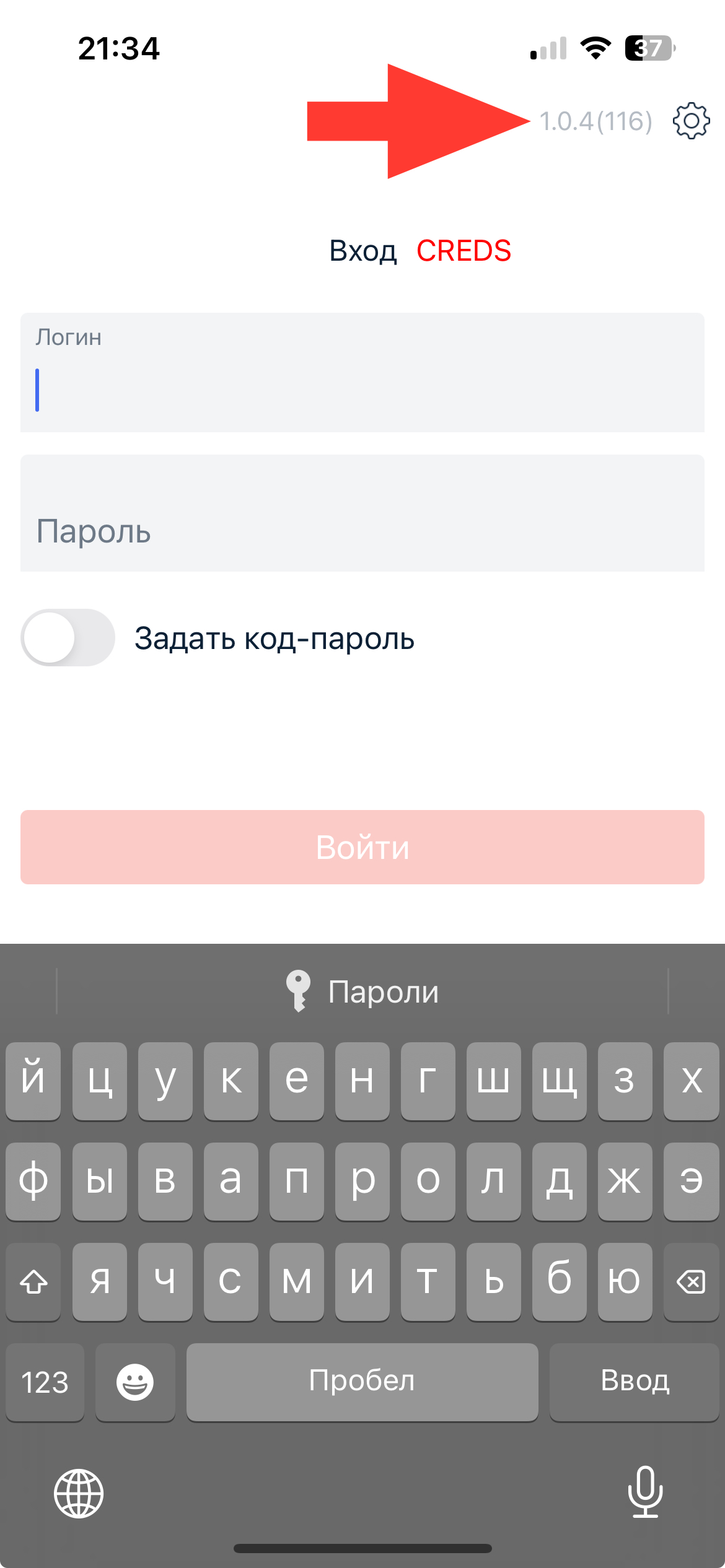
Task: Open the settings gear icon
Action: [x=691, y=121]
